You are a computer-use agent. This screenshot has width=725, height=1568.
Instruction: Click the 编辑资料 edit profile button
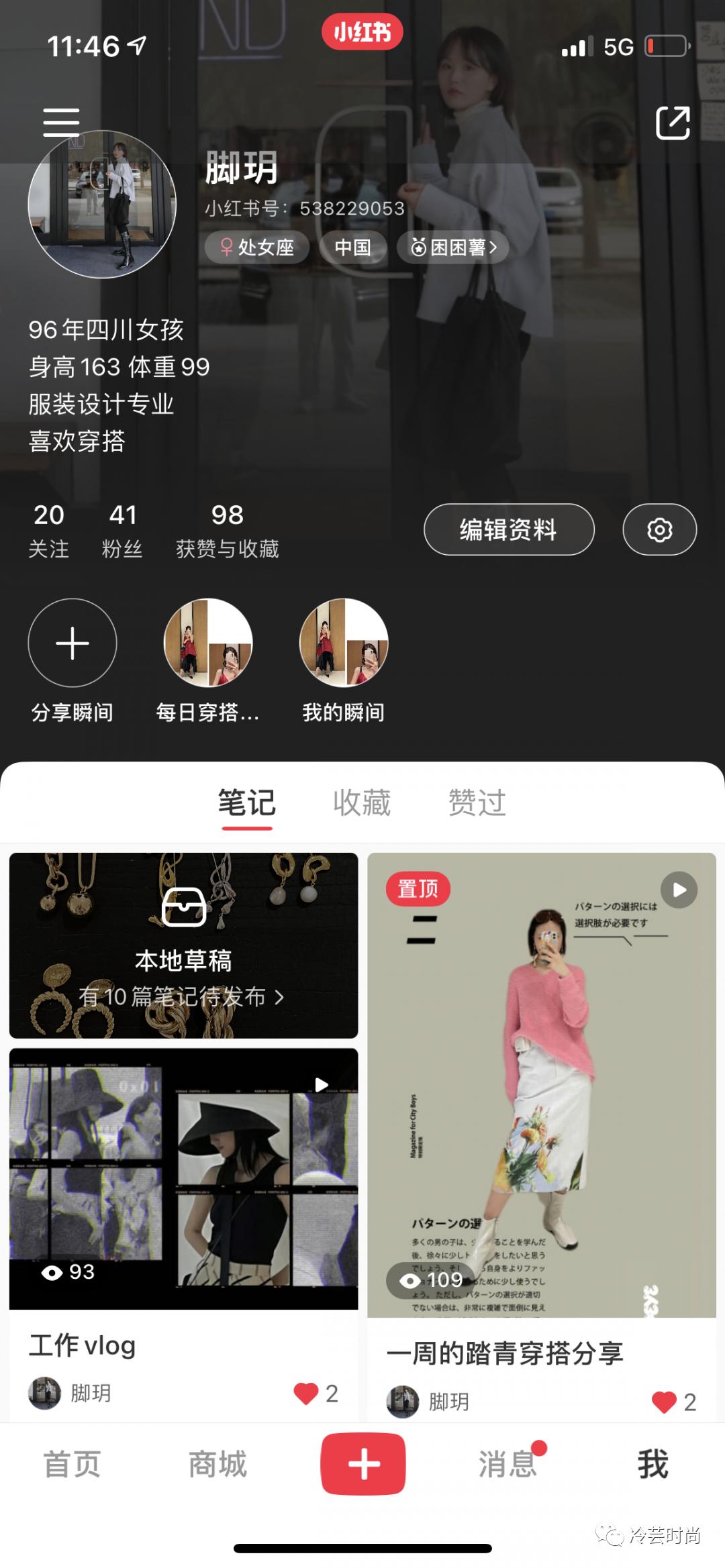(508, 529)
